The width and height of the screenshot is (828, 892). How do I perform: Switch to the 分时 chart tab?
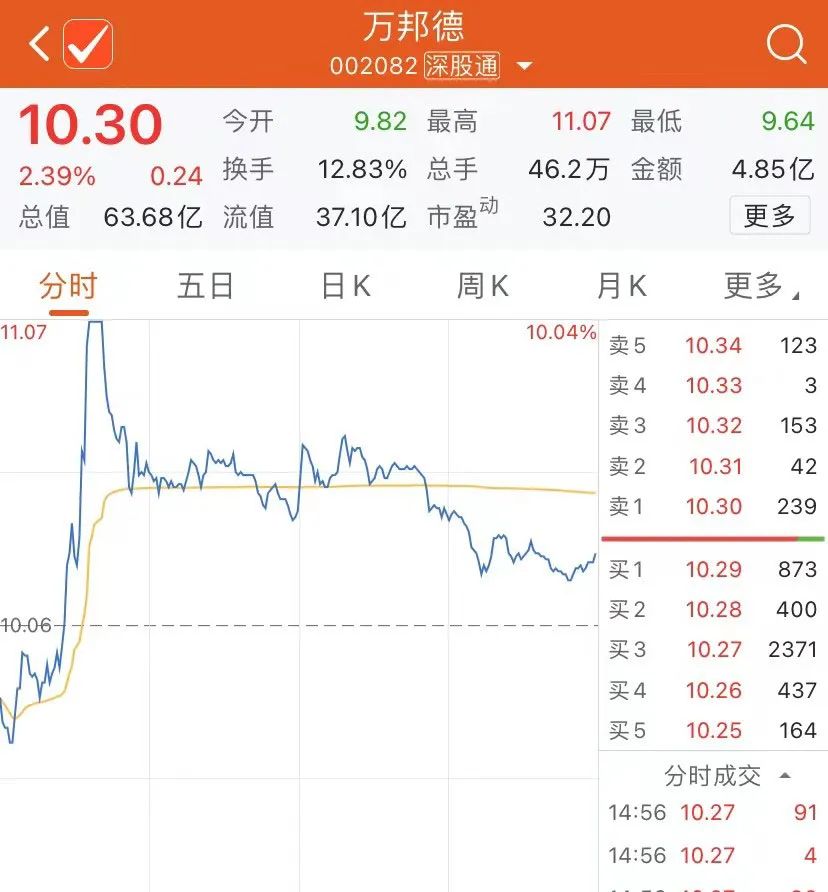[x=69, y=287]
